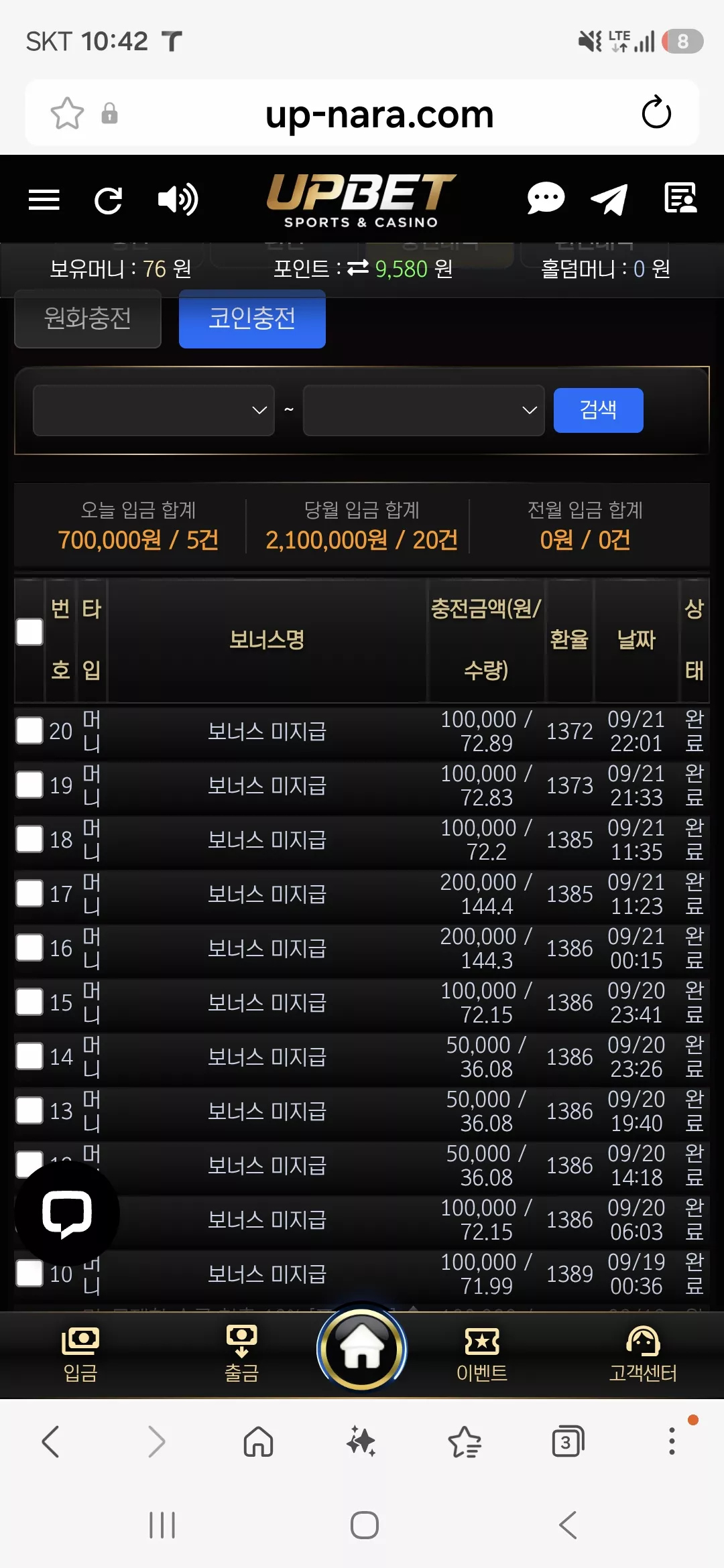
Task: Select the 코인충전 tab
Action: point(252,318)
